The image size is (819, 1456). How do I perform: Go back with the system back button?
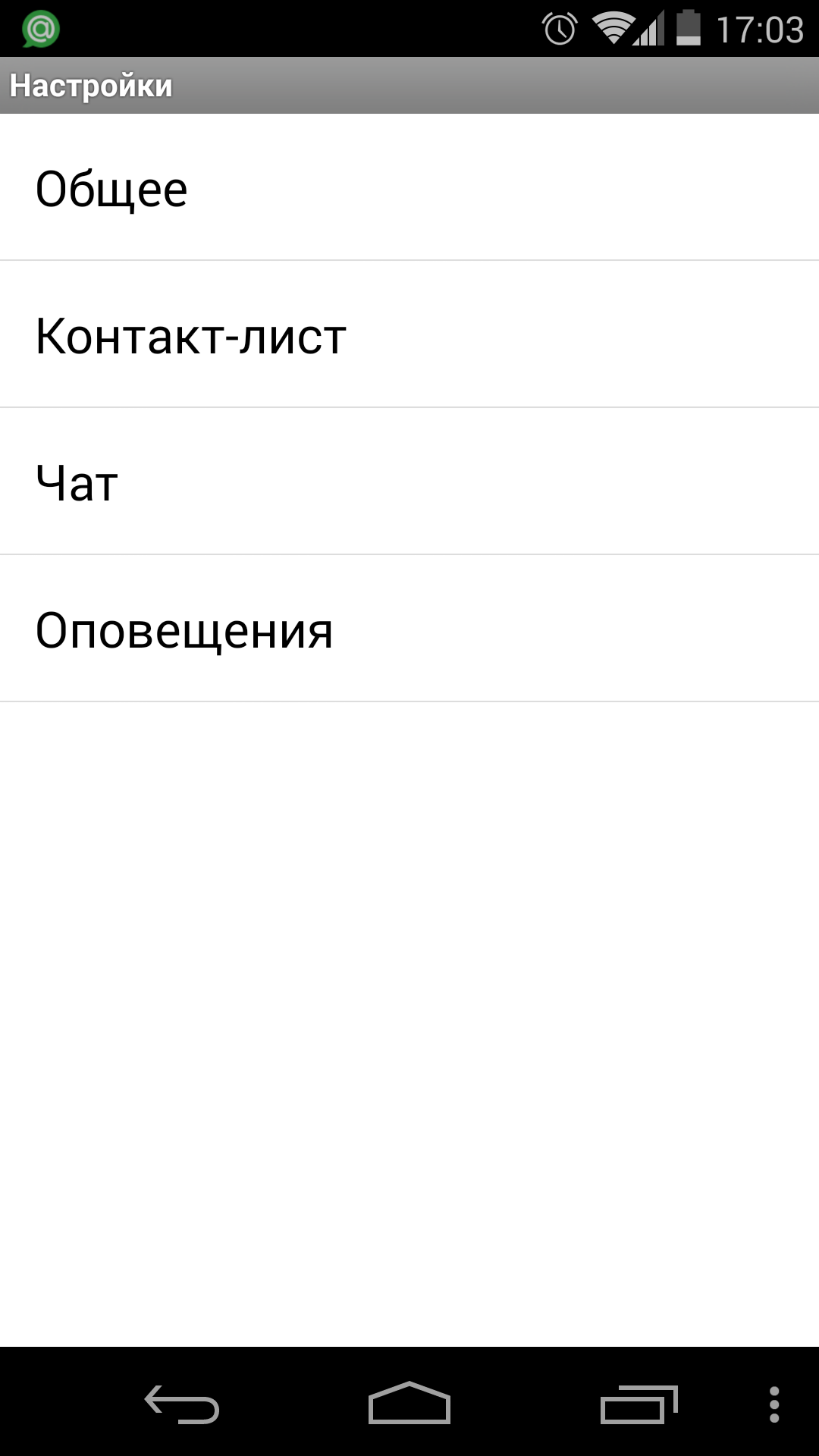[x=182, y=1404]
